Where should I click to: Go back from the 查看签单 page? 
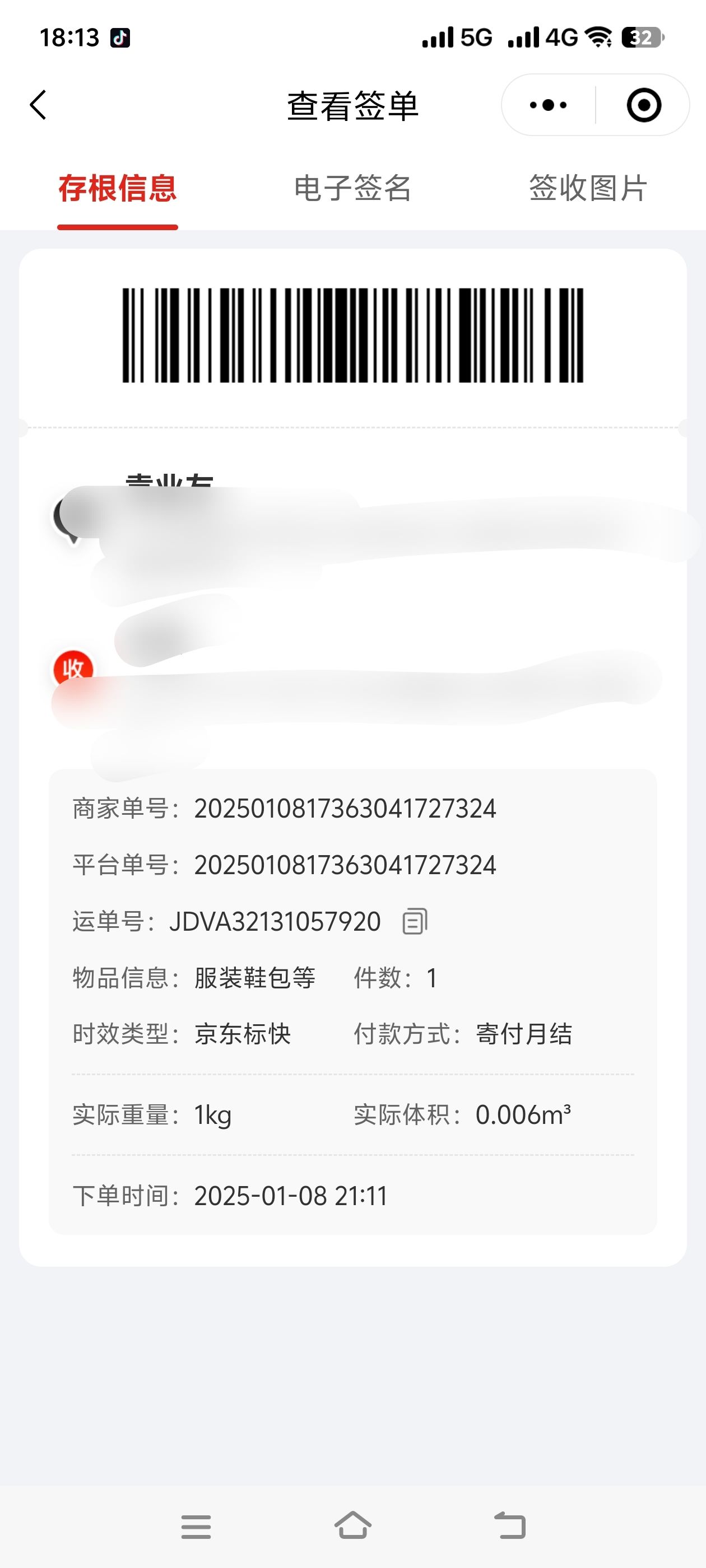coord(38,105)
